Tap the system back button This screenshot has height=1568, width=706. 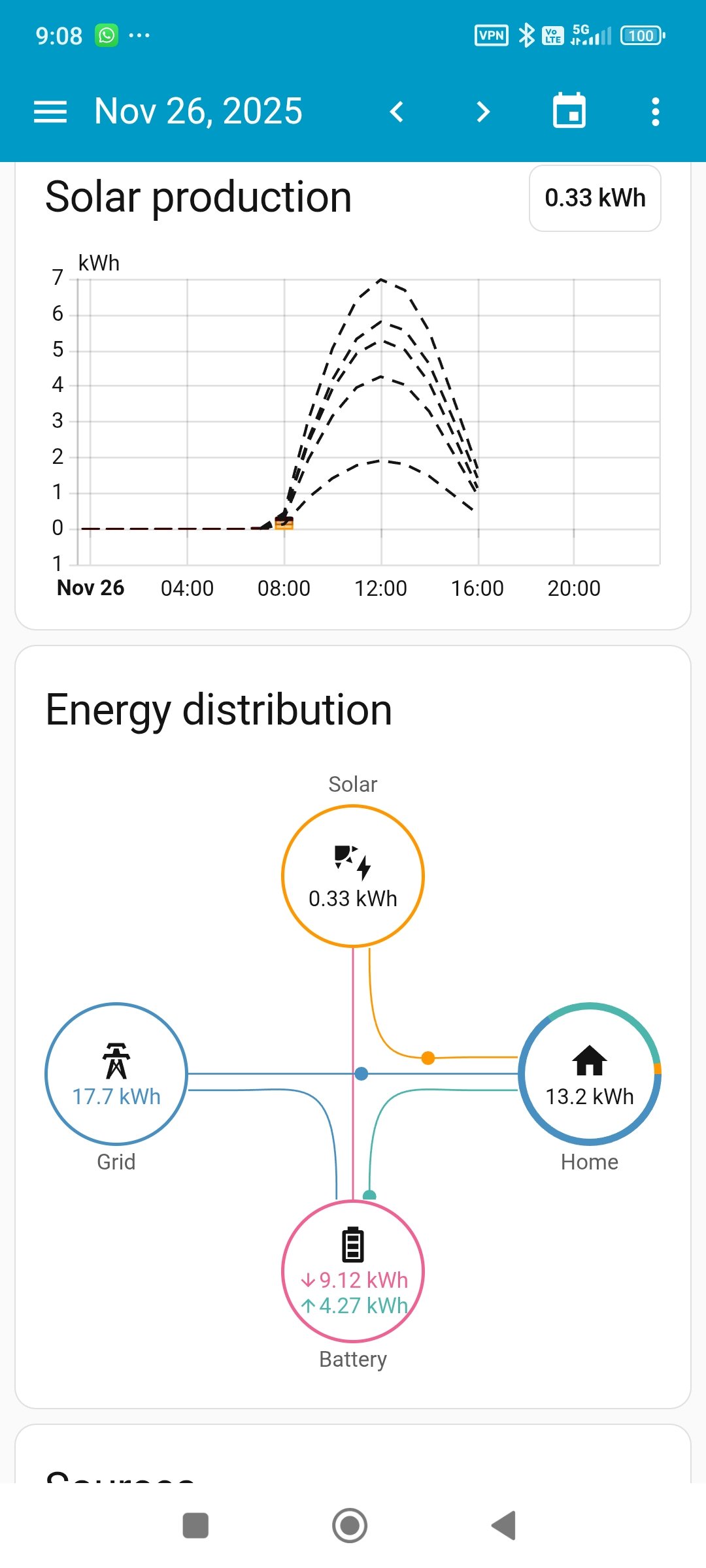504,1526
